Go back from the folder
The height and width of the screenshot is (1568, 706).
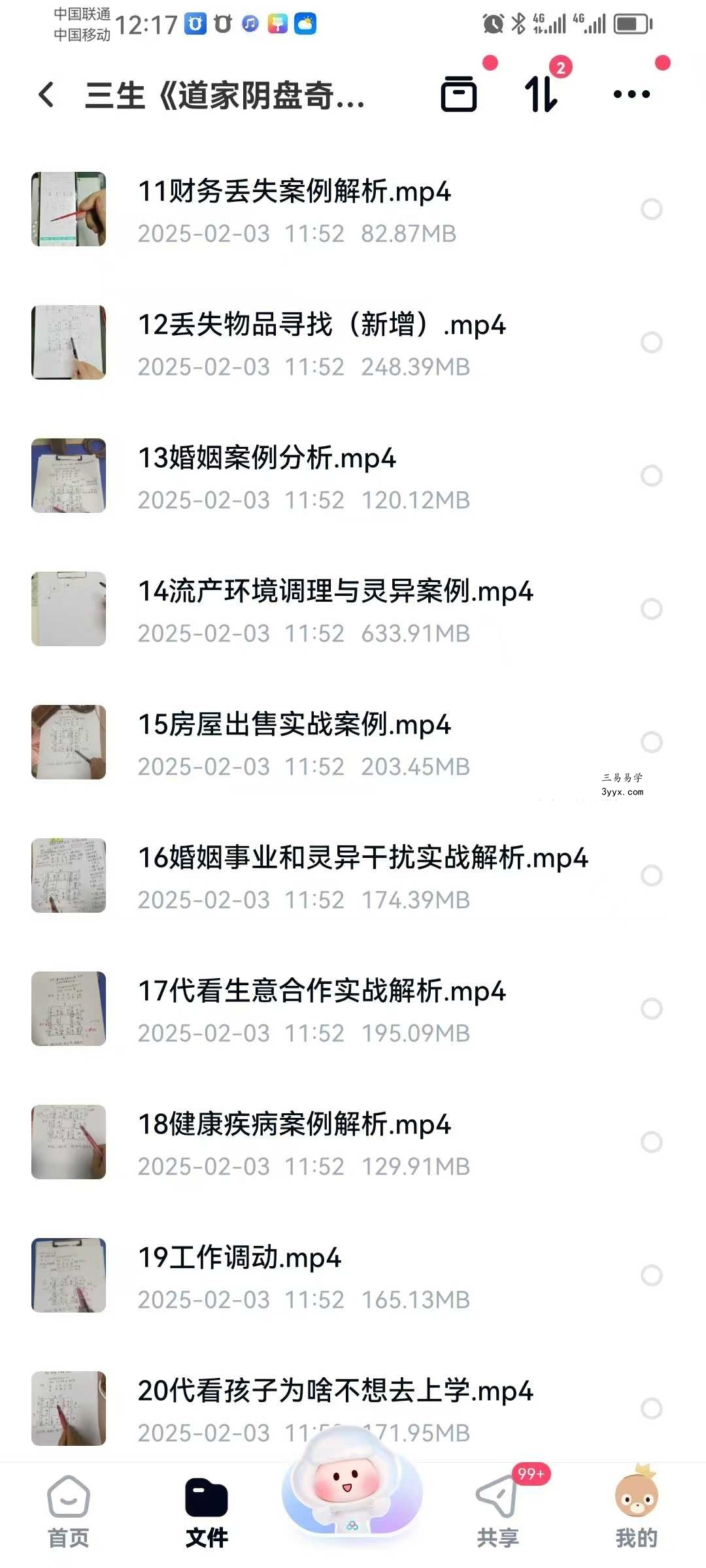46,95
